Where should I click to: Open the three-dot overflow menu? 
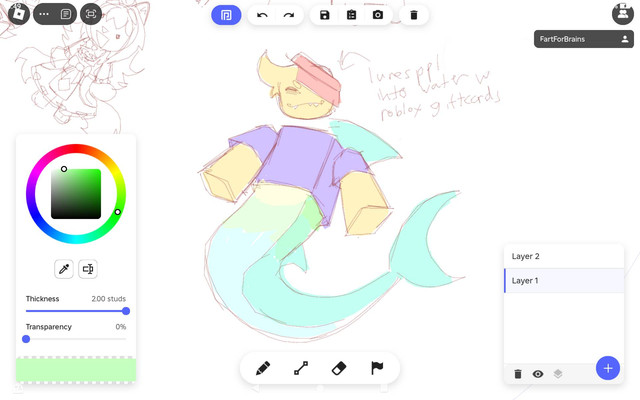point(44,14)
